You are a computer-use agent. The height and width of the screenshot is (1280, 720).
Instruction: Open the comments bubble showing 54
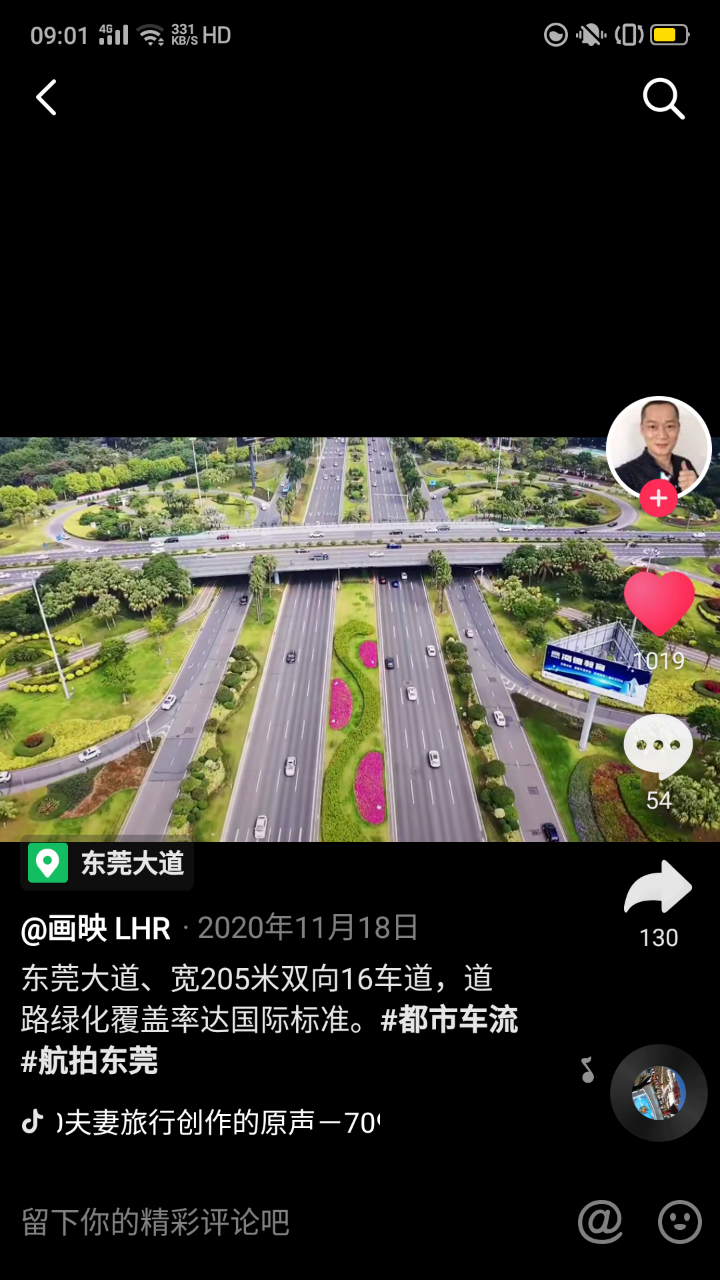click(658, 747)
